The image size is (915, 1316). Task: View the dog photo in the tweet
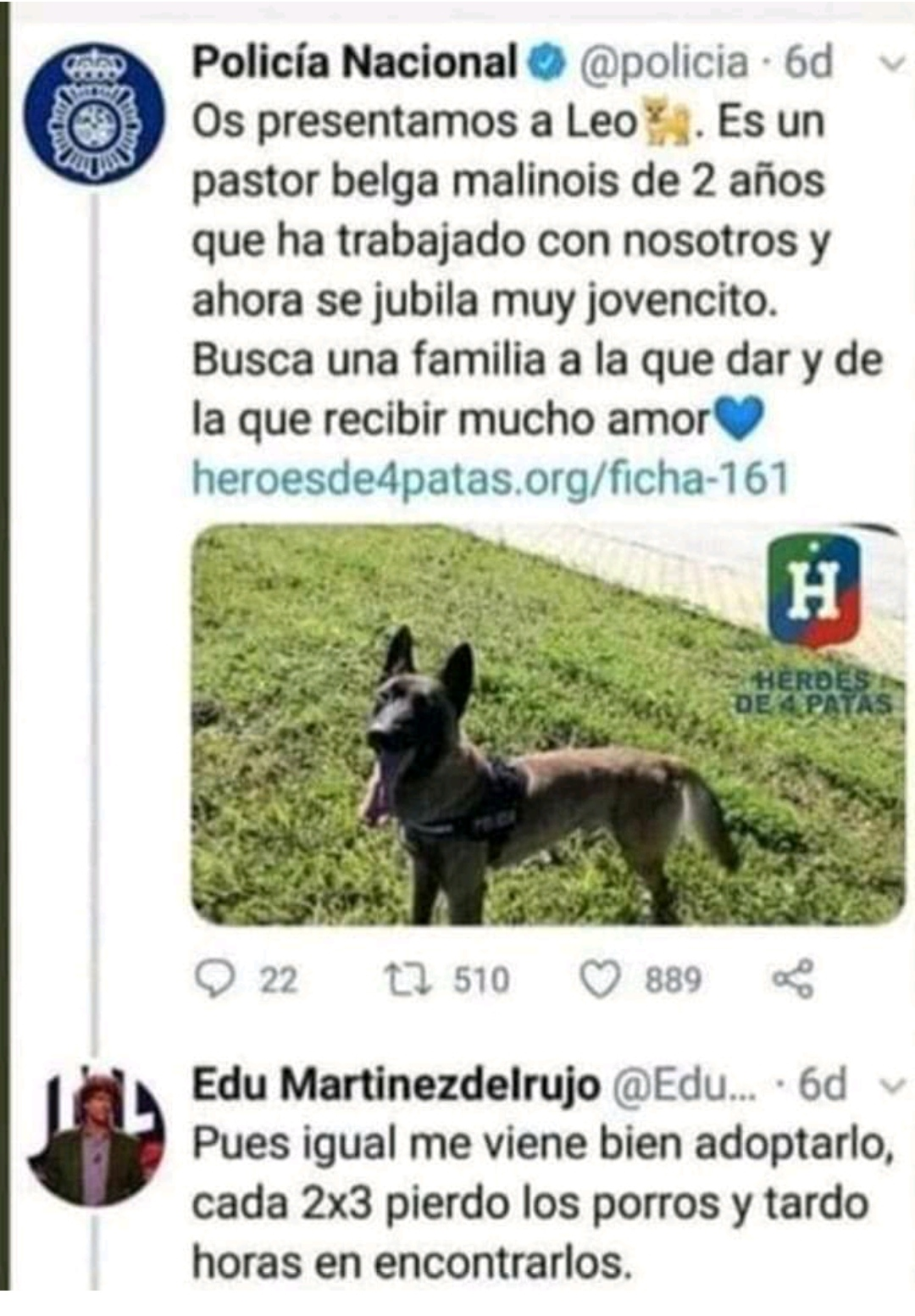coord(547,725)
